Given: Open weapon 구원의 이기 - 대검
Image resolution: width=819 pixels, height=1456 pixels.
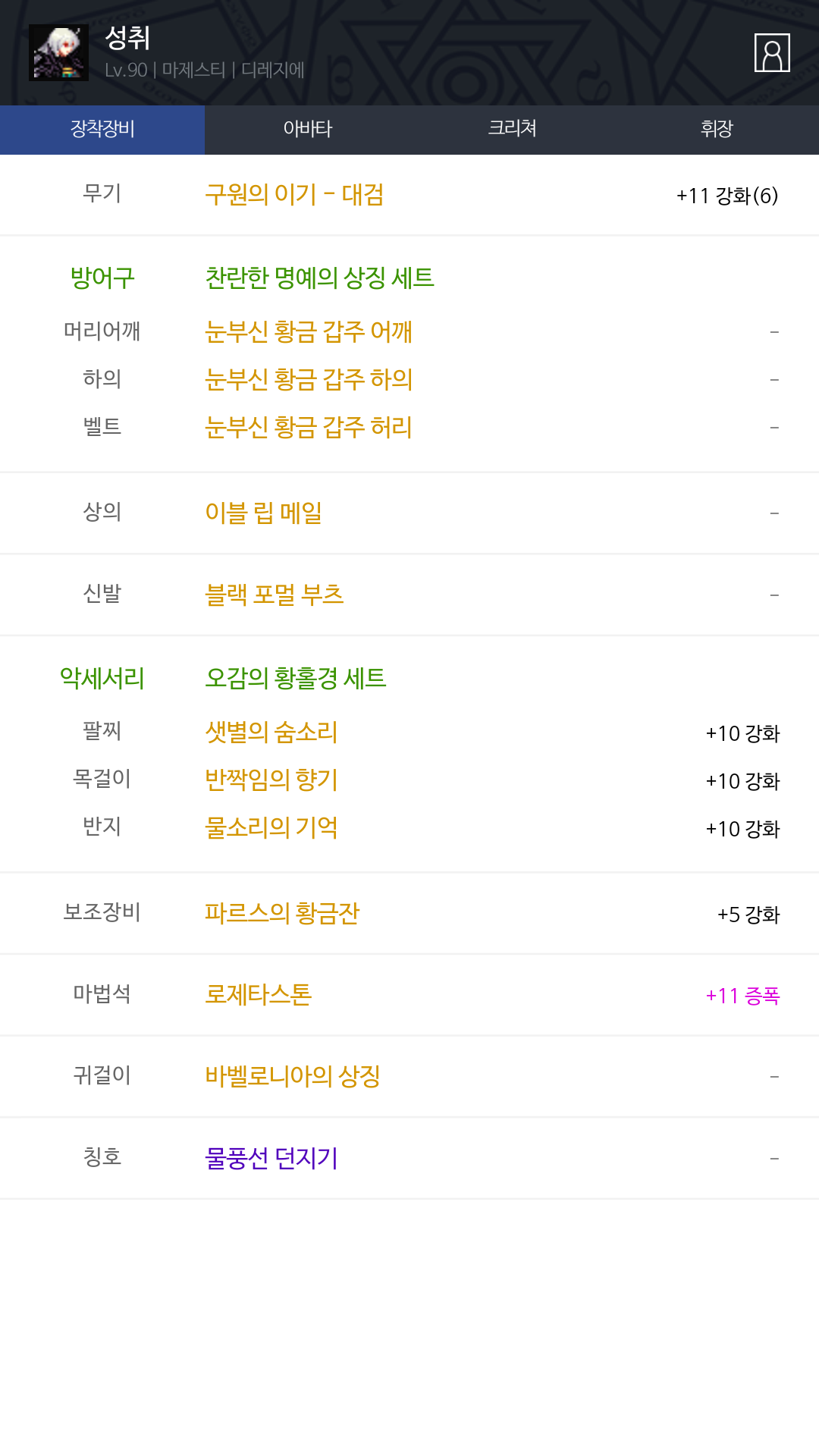Looking at the screenshot, I should point(294,195).
